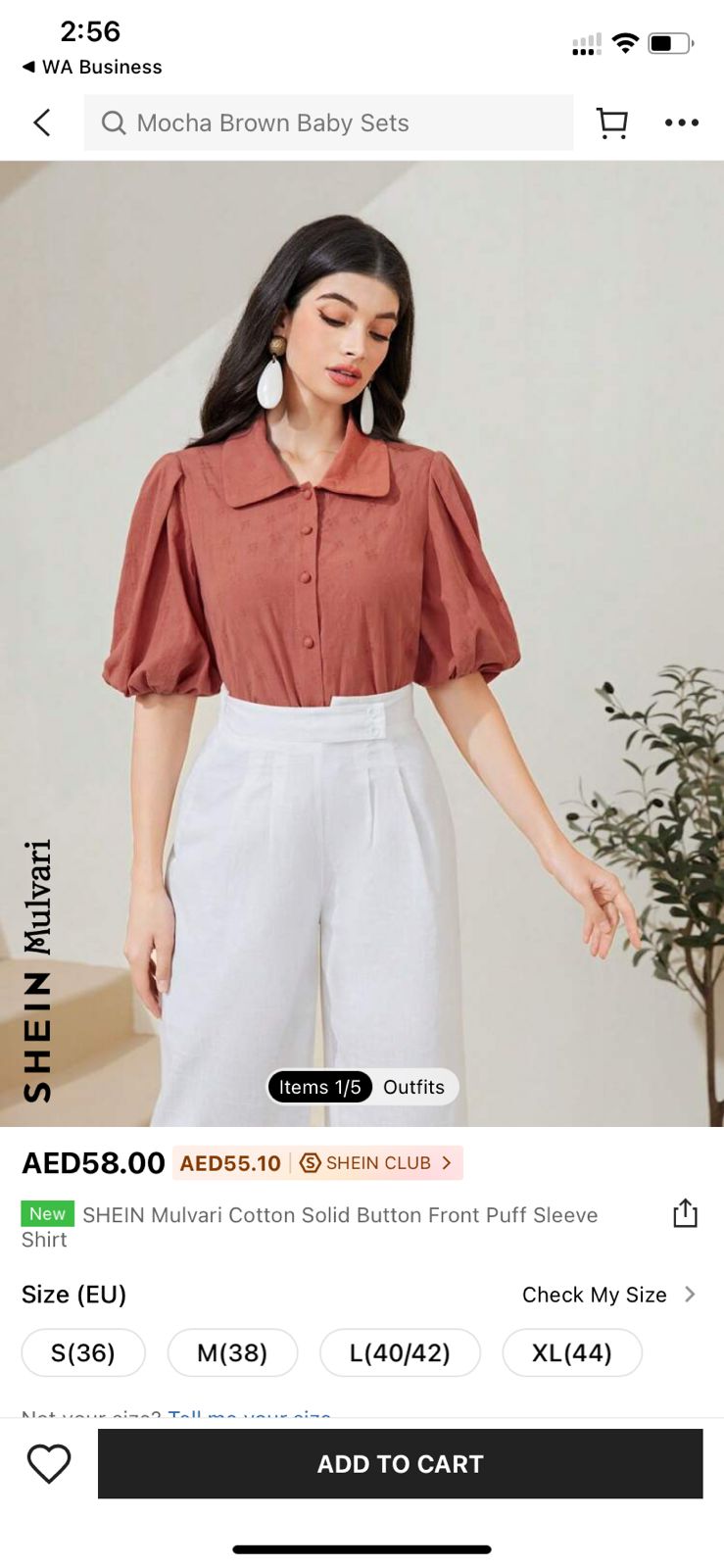
Task: Choose size M(38)
Action: [232, 1353]
